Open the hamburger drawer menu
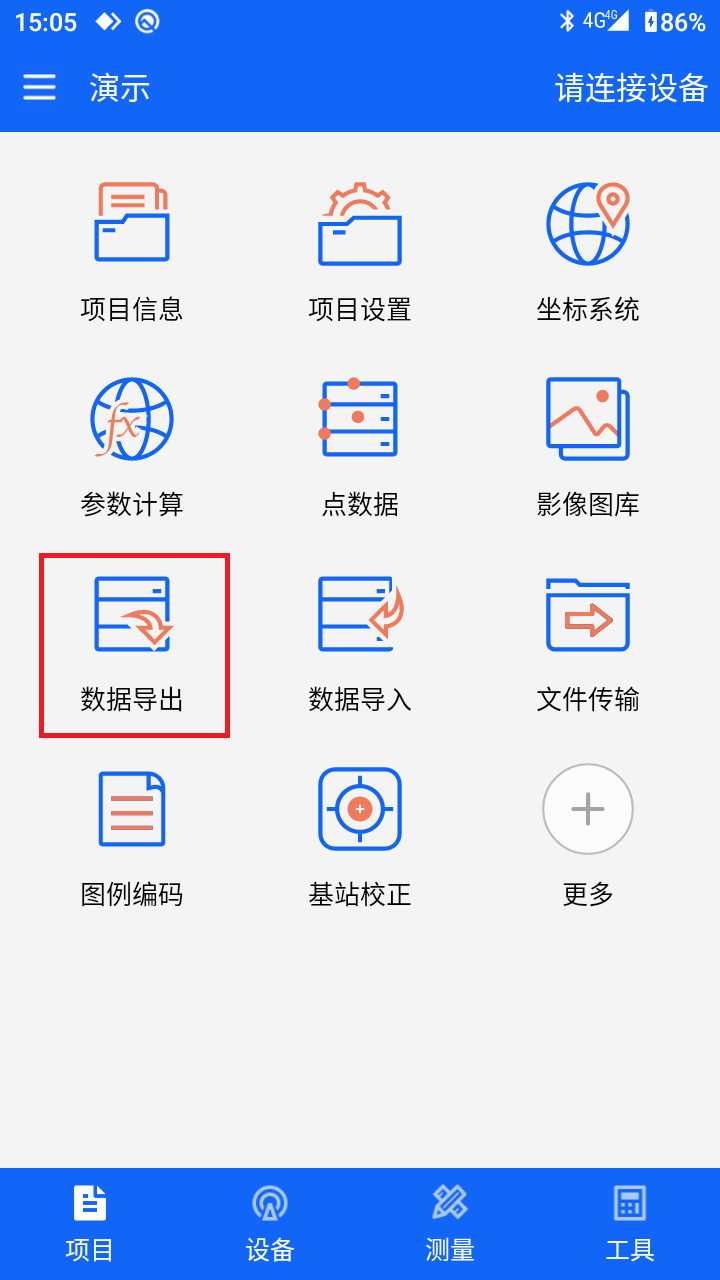 pos(40,88)
